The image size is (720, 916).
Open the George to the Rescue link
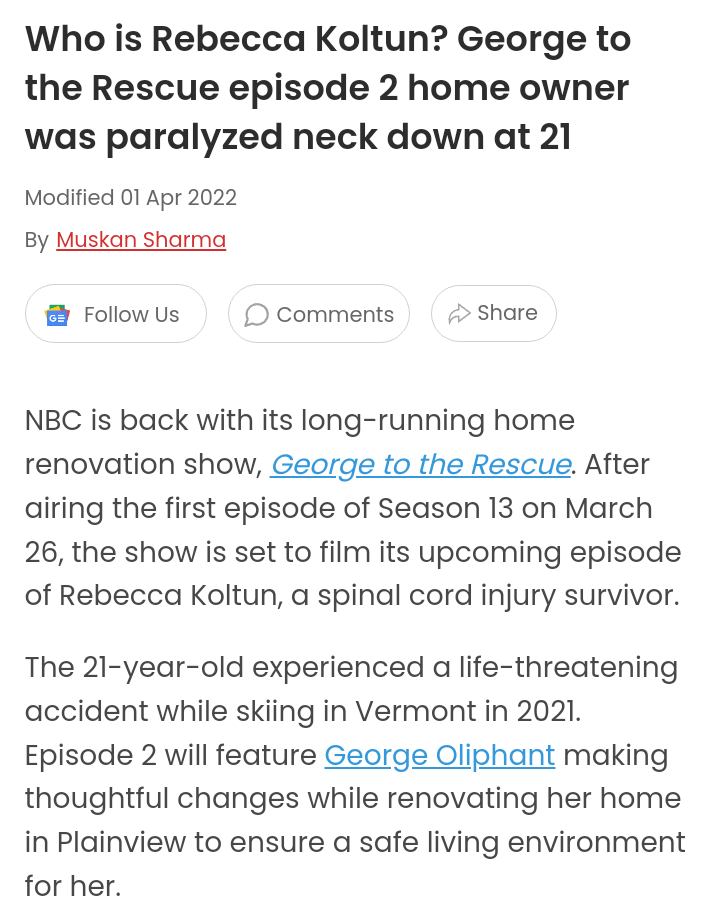coord(420,465)
